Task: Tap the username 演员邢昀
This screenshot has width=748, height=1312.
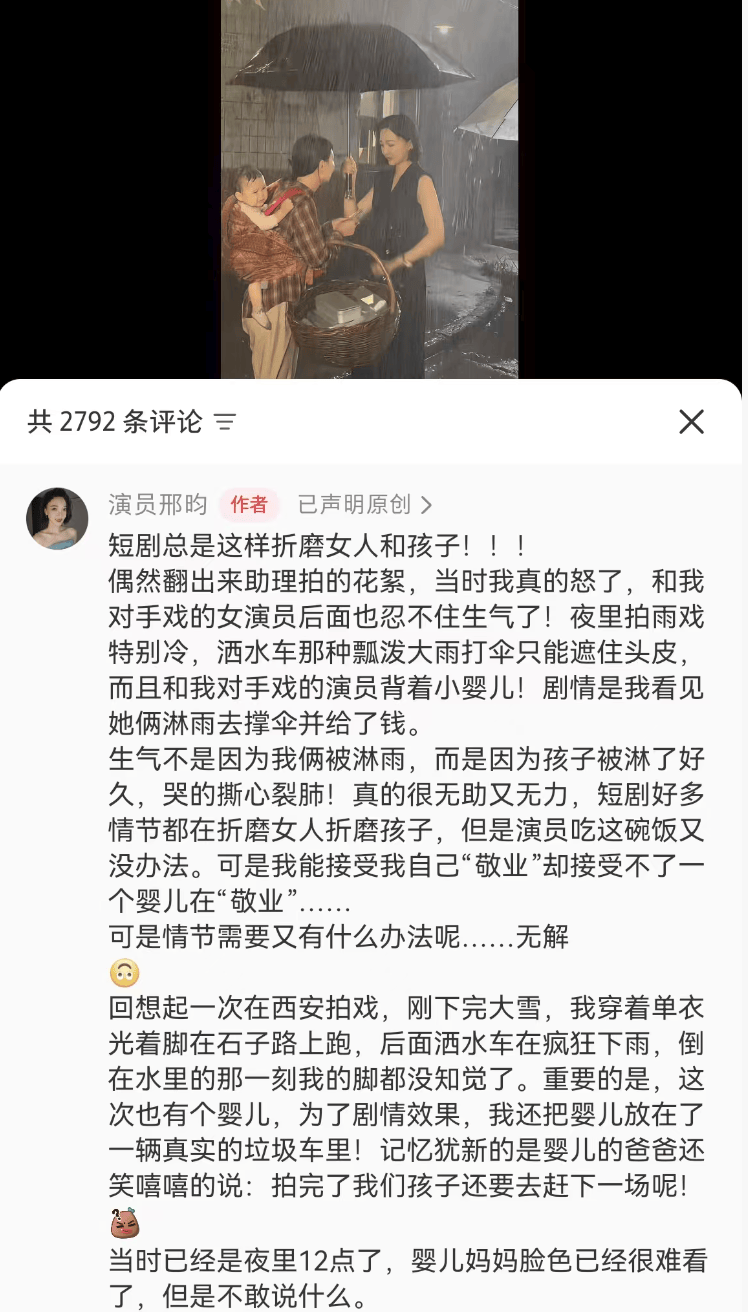Action: point(157,505)
